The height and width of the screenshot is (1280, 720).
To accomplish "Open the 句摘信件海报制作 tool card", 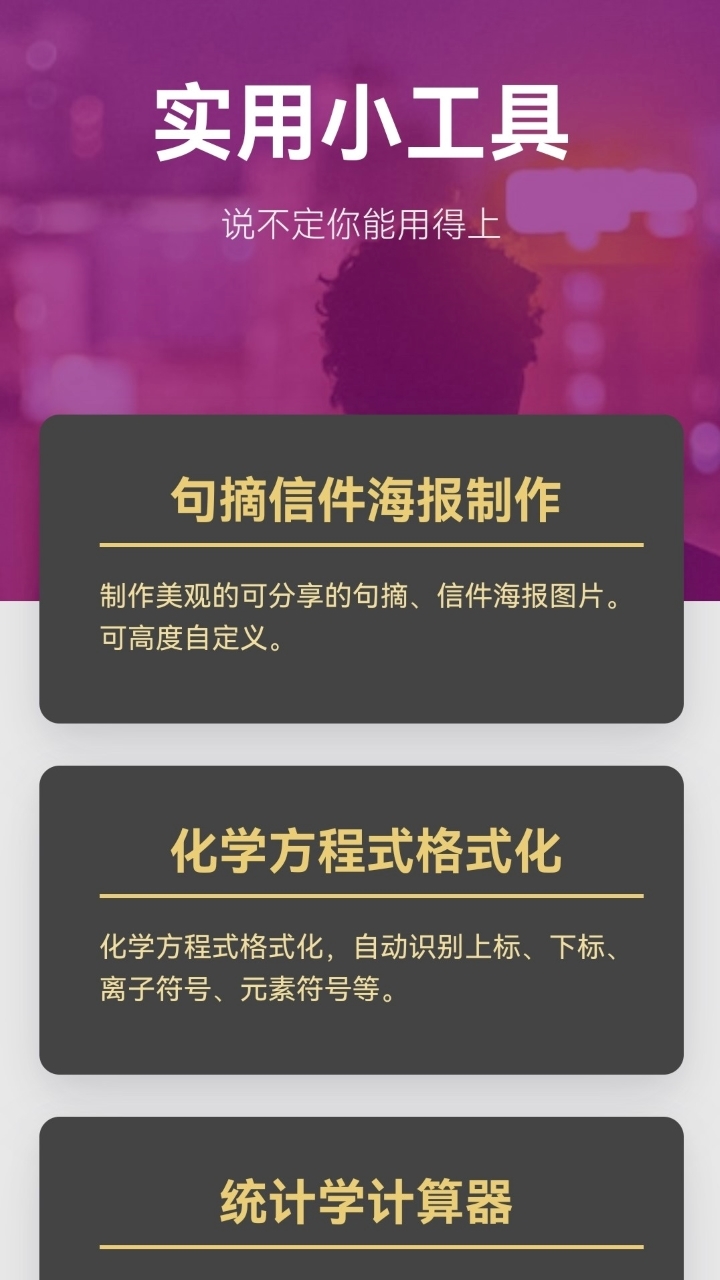I will 361,568.
